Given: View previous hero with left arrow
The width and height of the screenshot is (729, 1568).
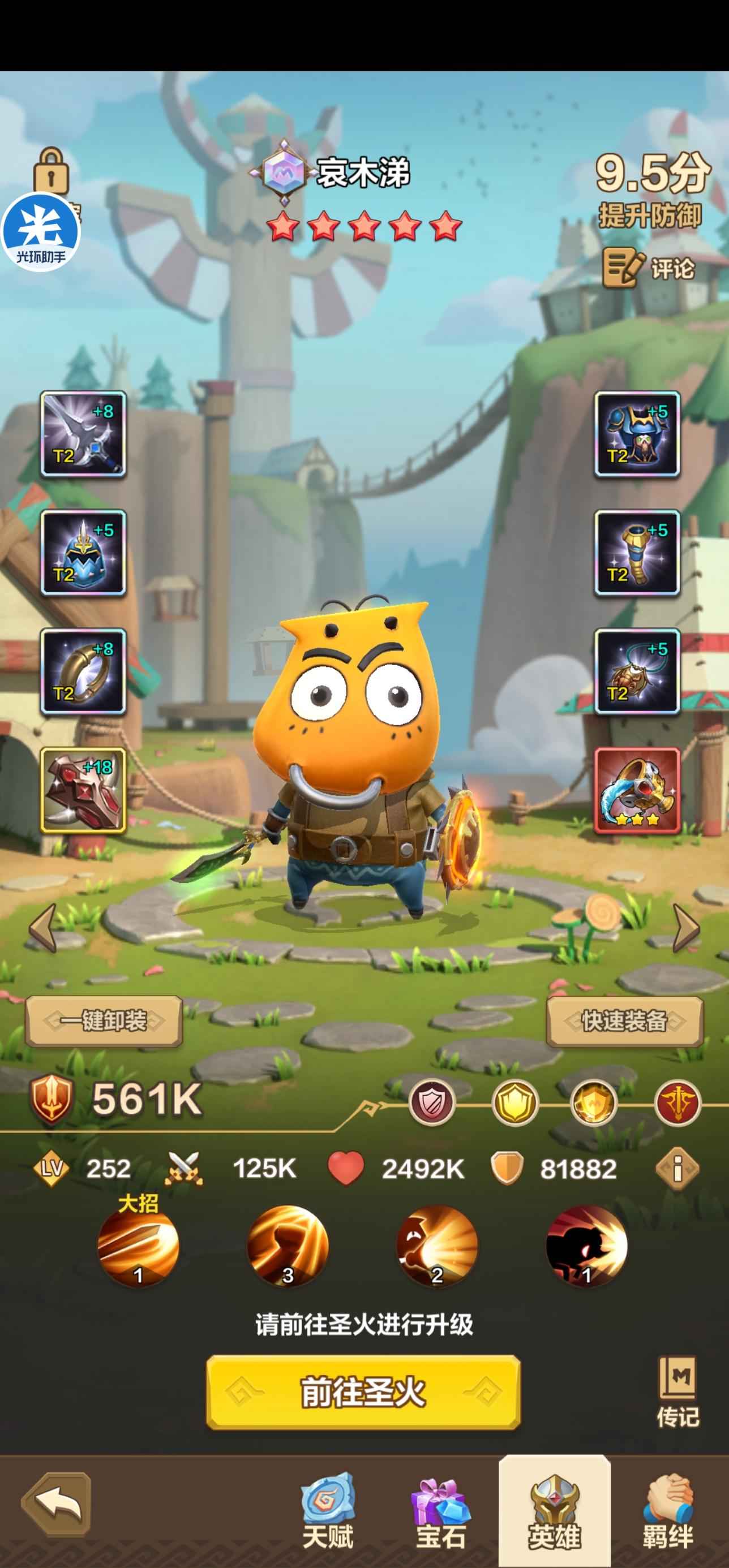Looking at the screenshot, I should [x=42, y=928].
